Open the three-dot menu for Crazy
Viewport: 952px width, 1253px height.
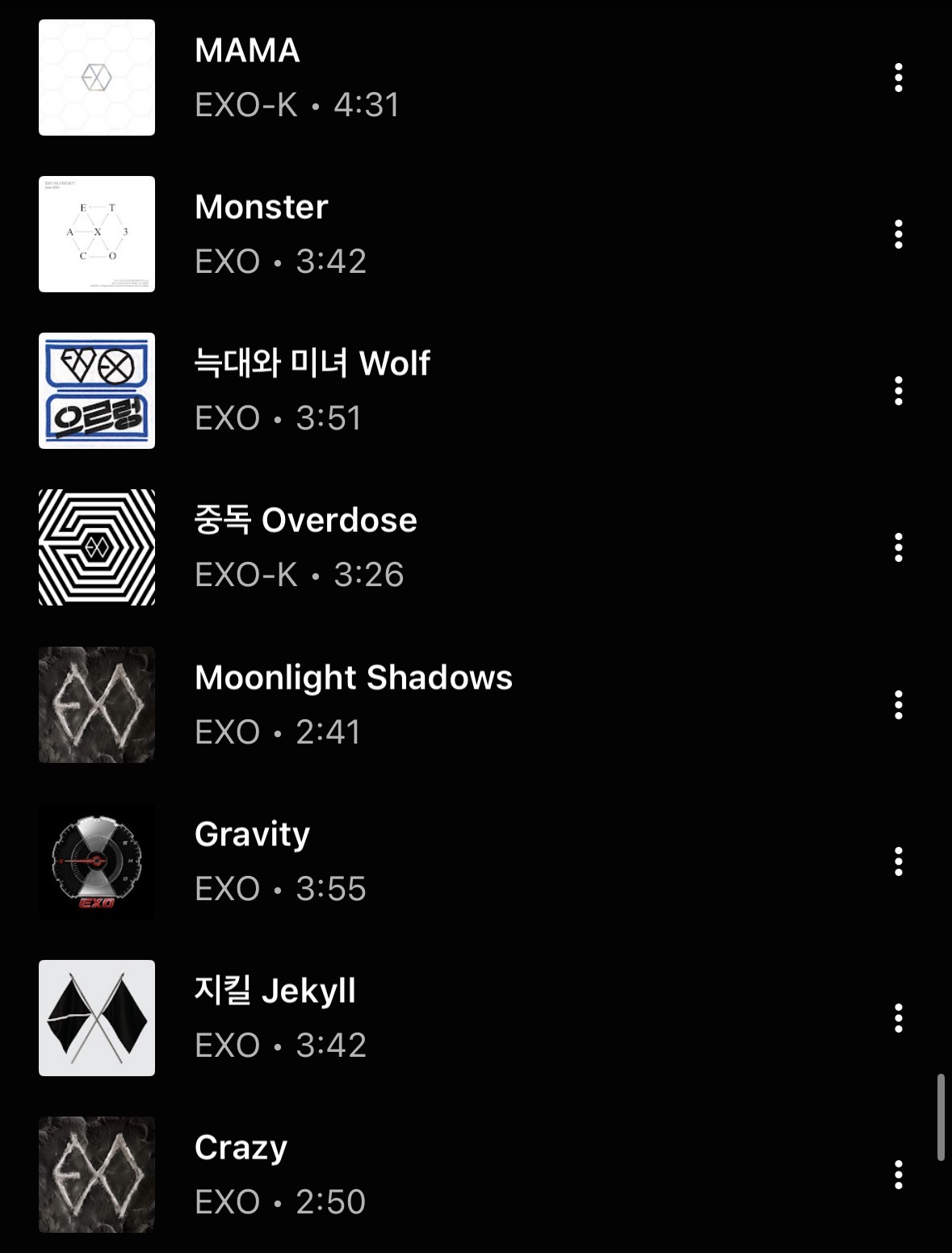pos(898,1175)
